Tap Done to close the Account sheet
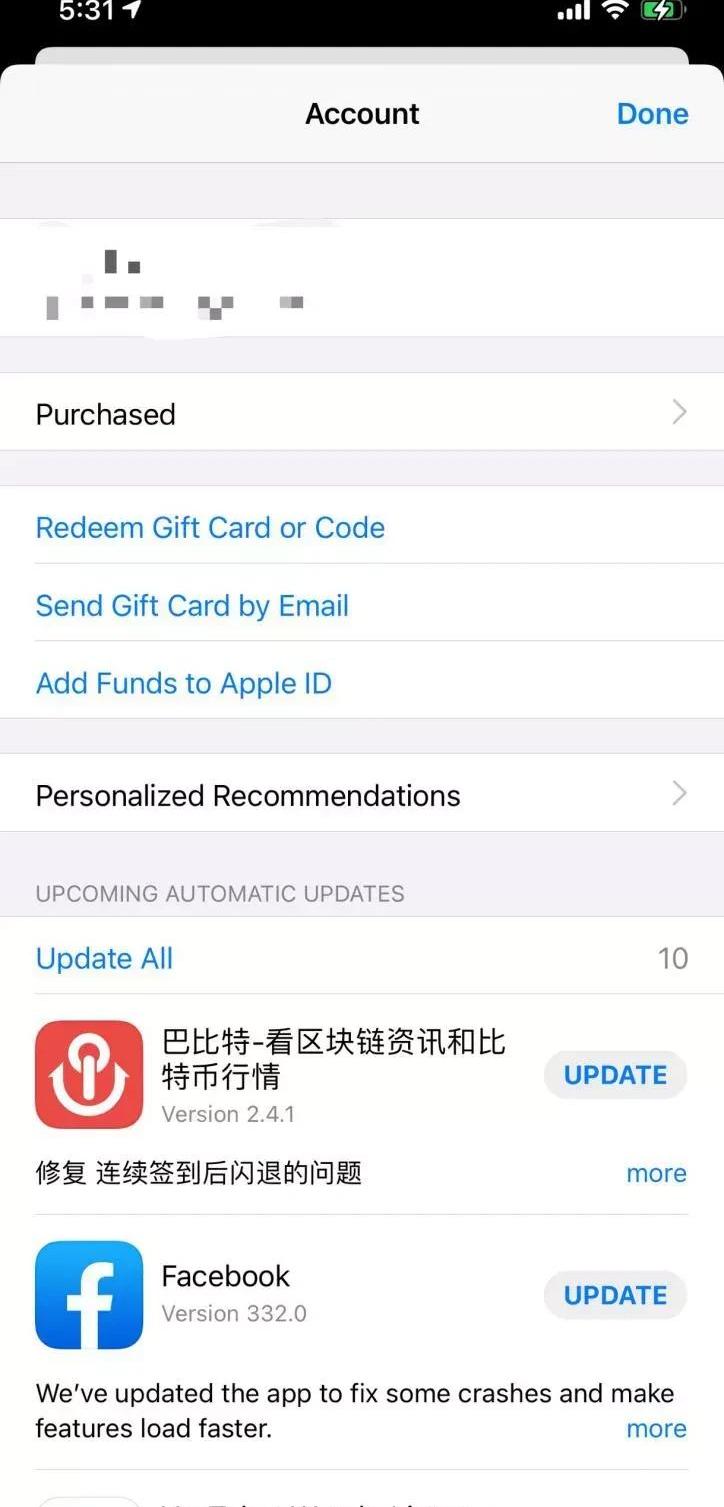The image size is (724, 1507). pos(652,114)
